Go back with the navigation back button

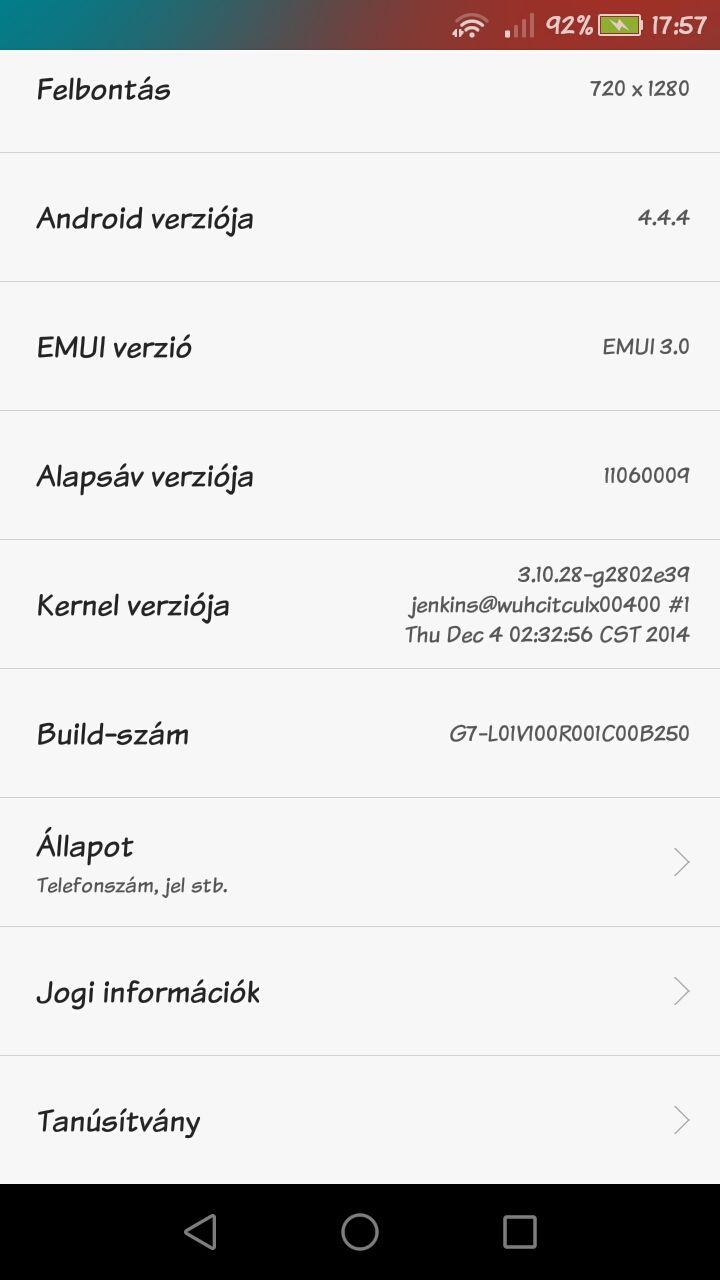201,1232
